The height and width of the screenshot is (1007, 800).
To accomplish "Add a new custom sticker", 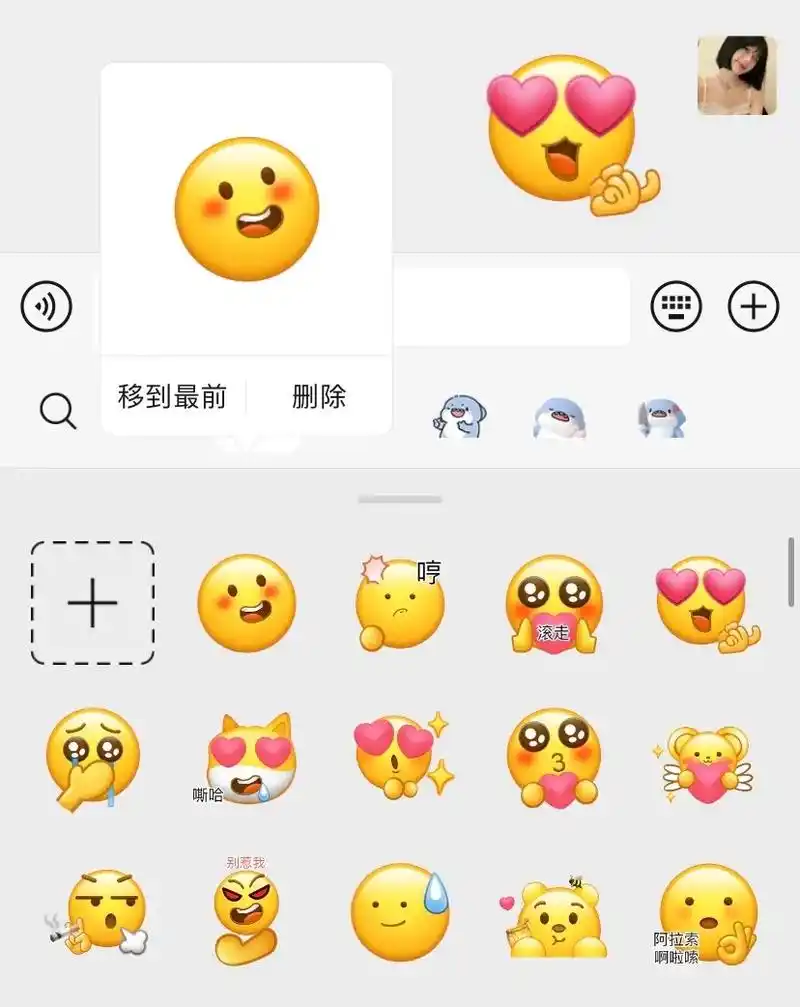I will pyautogui.click(x=93, y=604).
